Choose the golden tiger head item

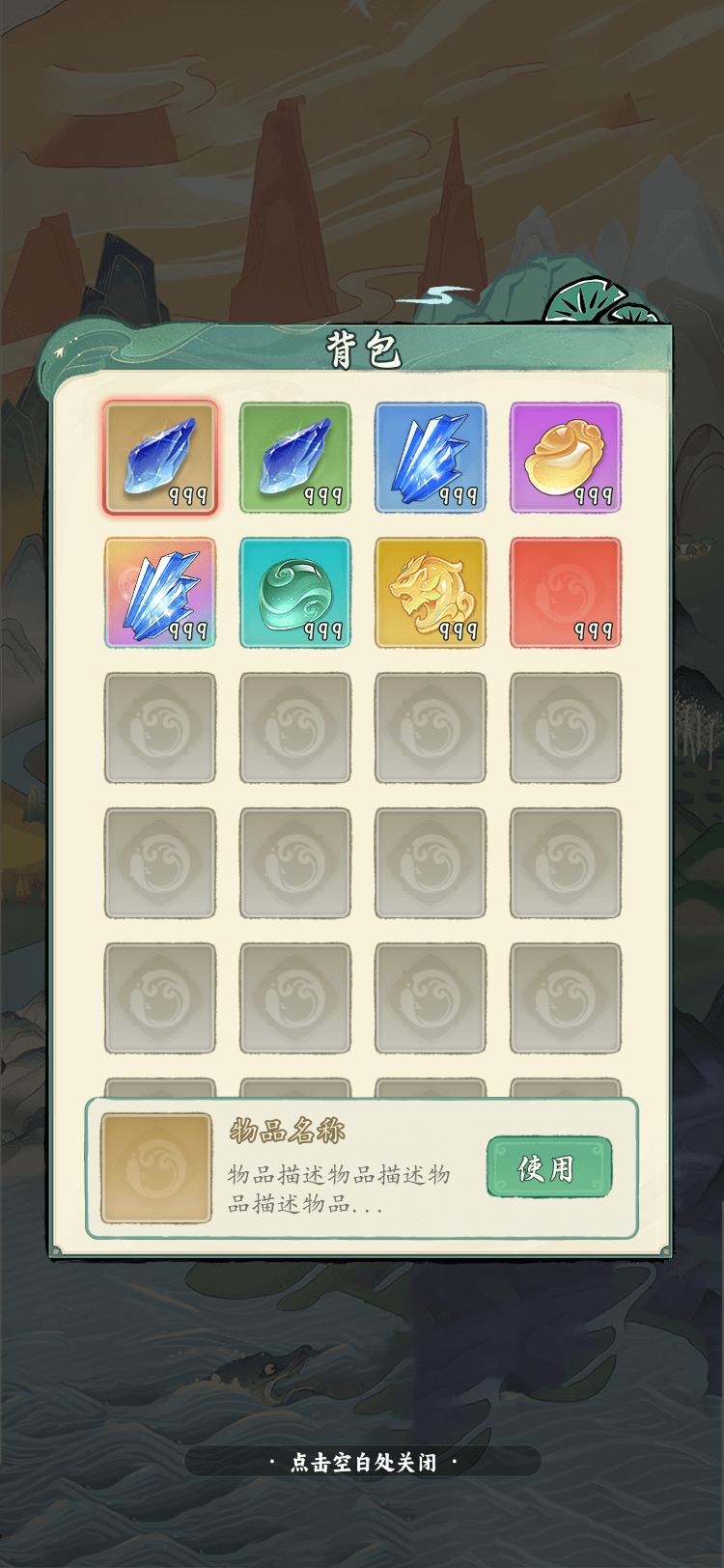pos(431,593)
